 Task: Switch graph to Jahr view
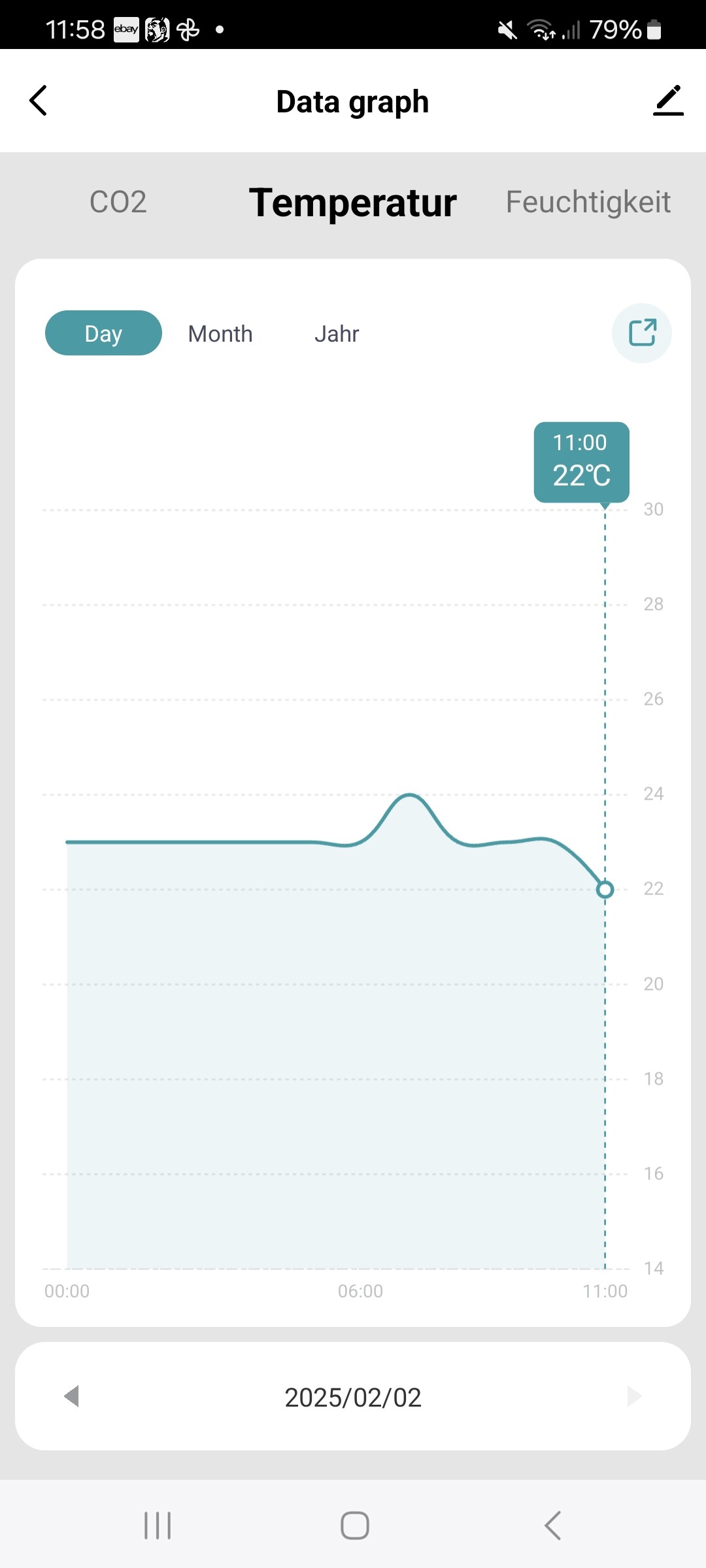pos(337,334)
